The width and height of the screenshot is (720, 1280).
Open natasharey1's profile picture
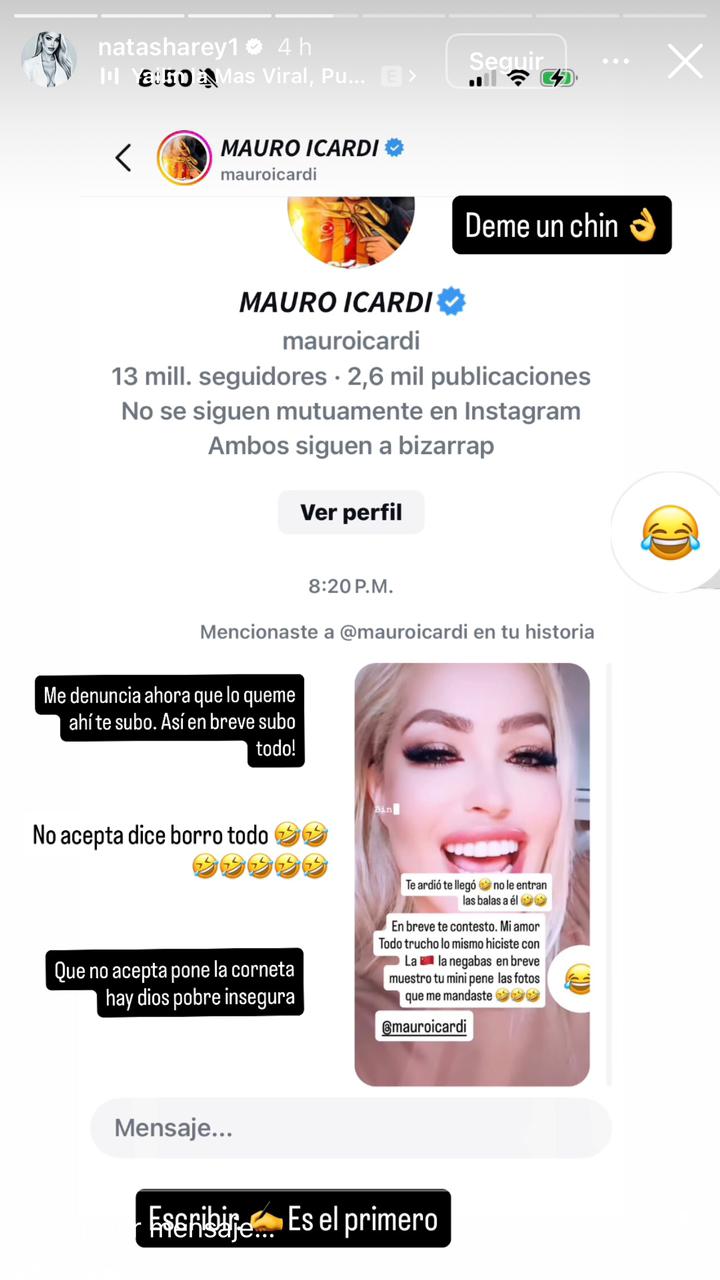point(49,59)
